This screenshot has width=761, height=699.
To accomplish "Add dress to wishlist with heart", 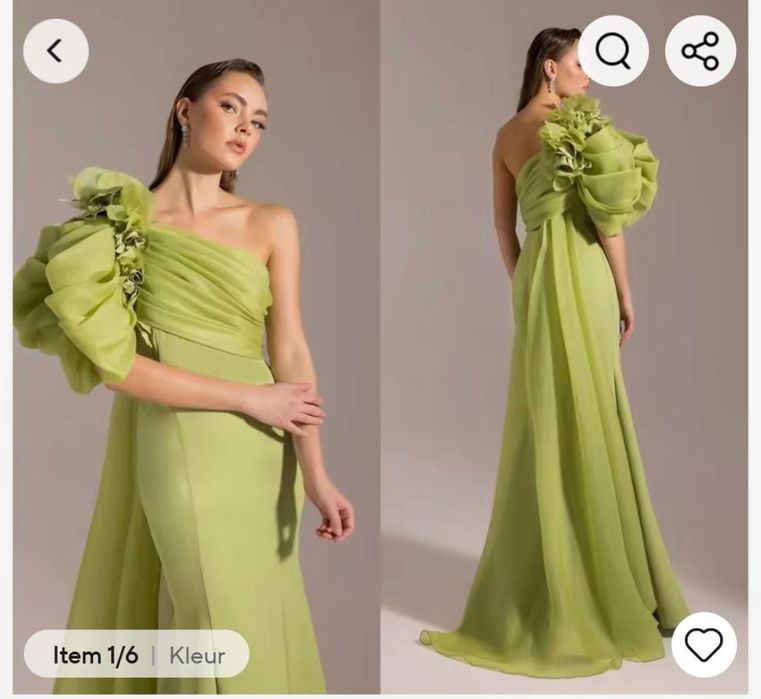I will tap(703, 645).
